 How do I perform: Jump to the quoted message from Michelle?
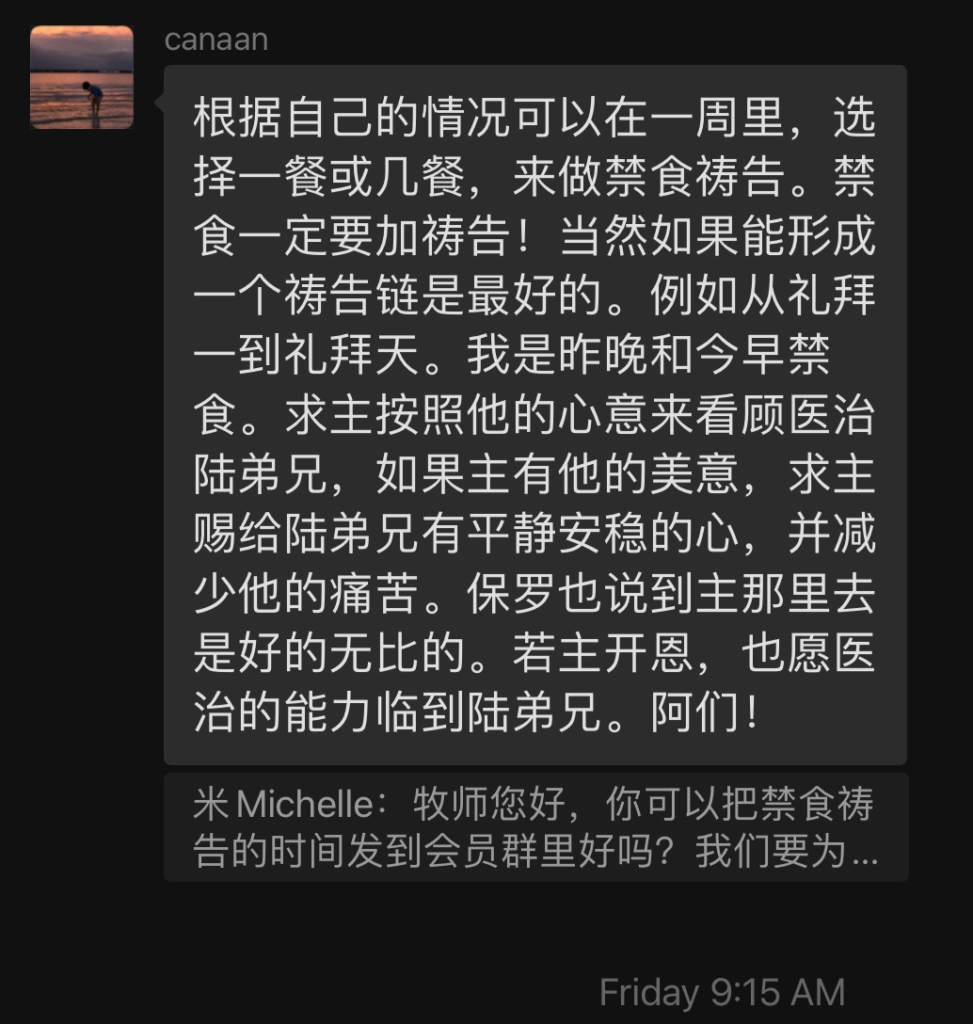coord(536,827)
